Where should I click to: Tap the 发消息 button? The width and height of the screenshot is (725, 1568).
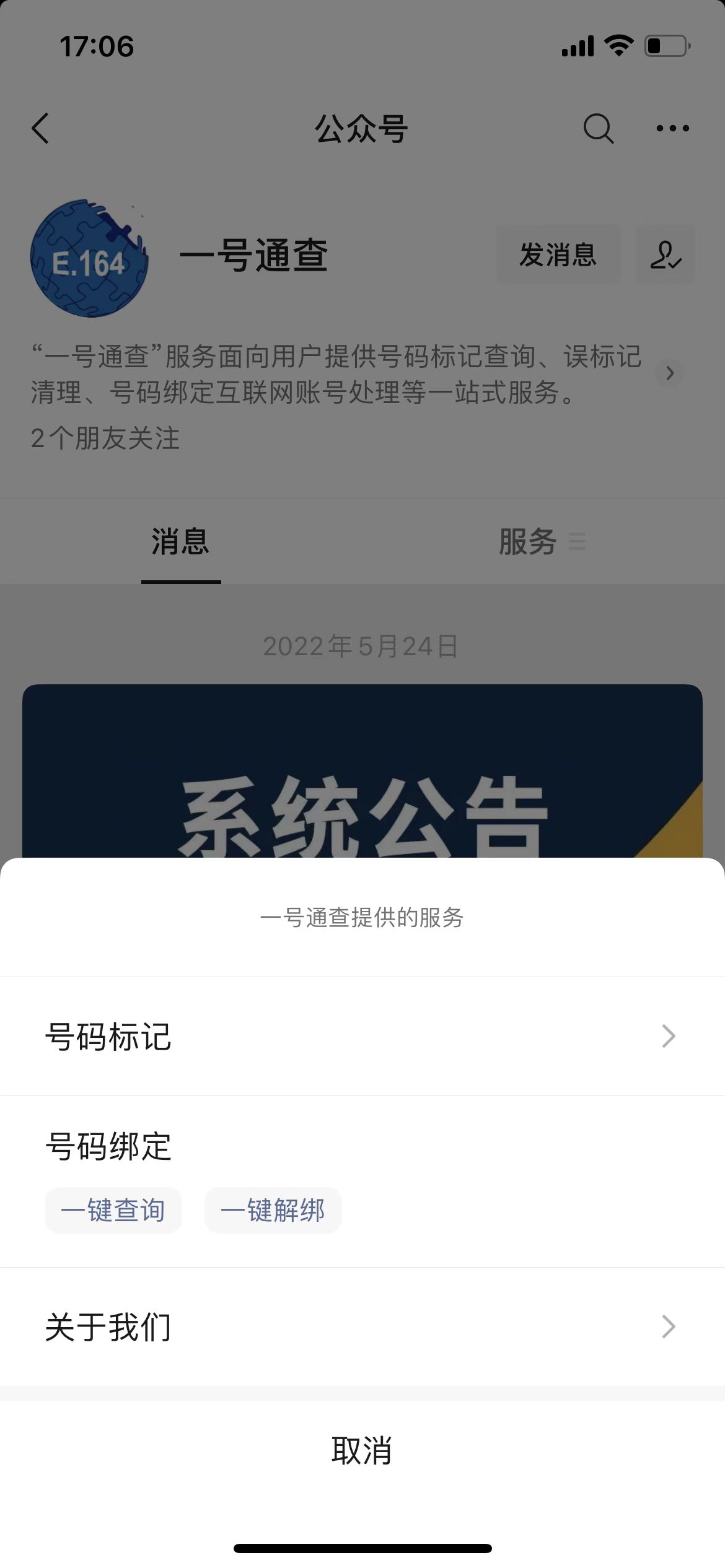point(558,255)
